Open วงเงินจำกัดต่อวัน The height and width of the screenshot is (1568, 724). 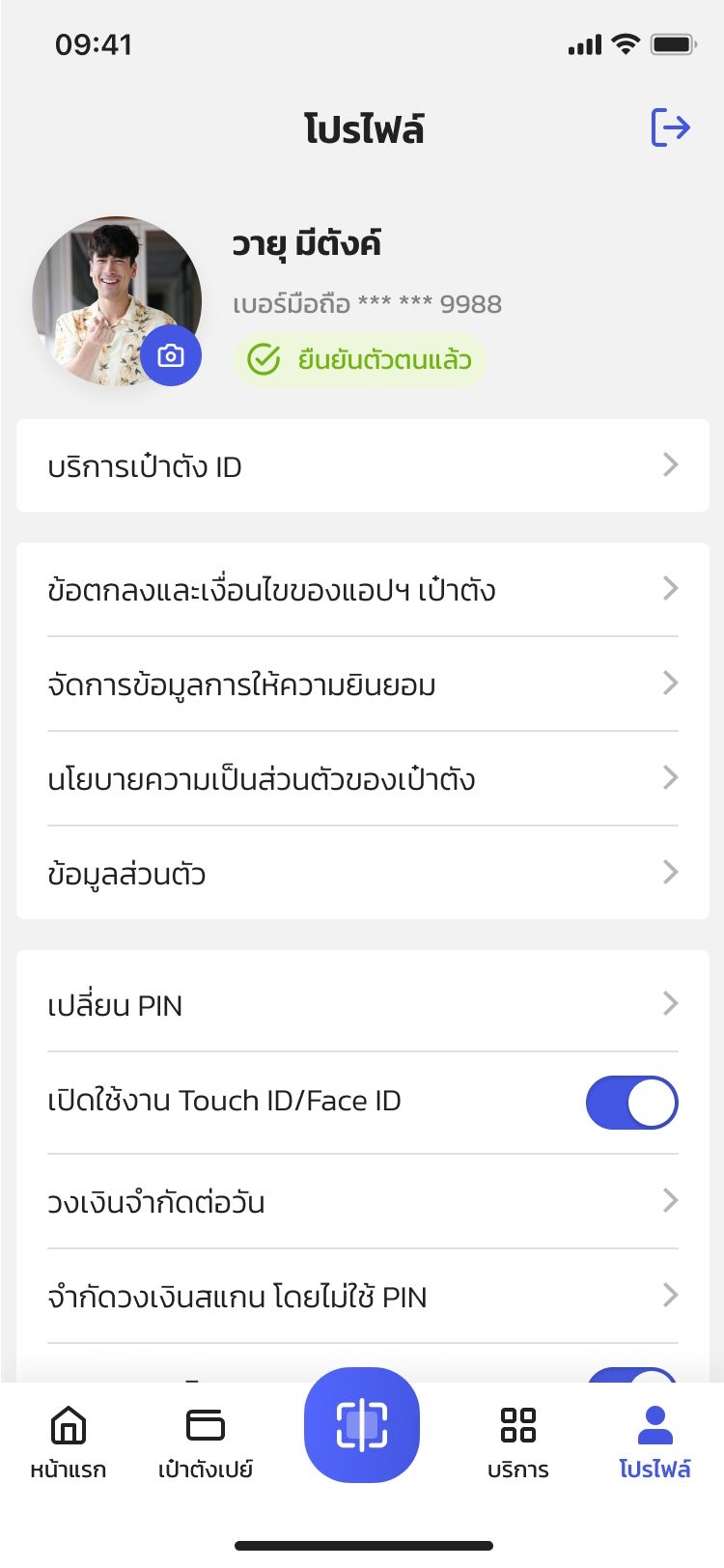coord(363,1201)
